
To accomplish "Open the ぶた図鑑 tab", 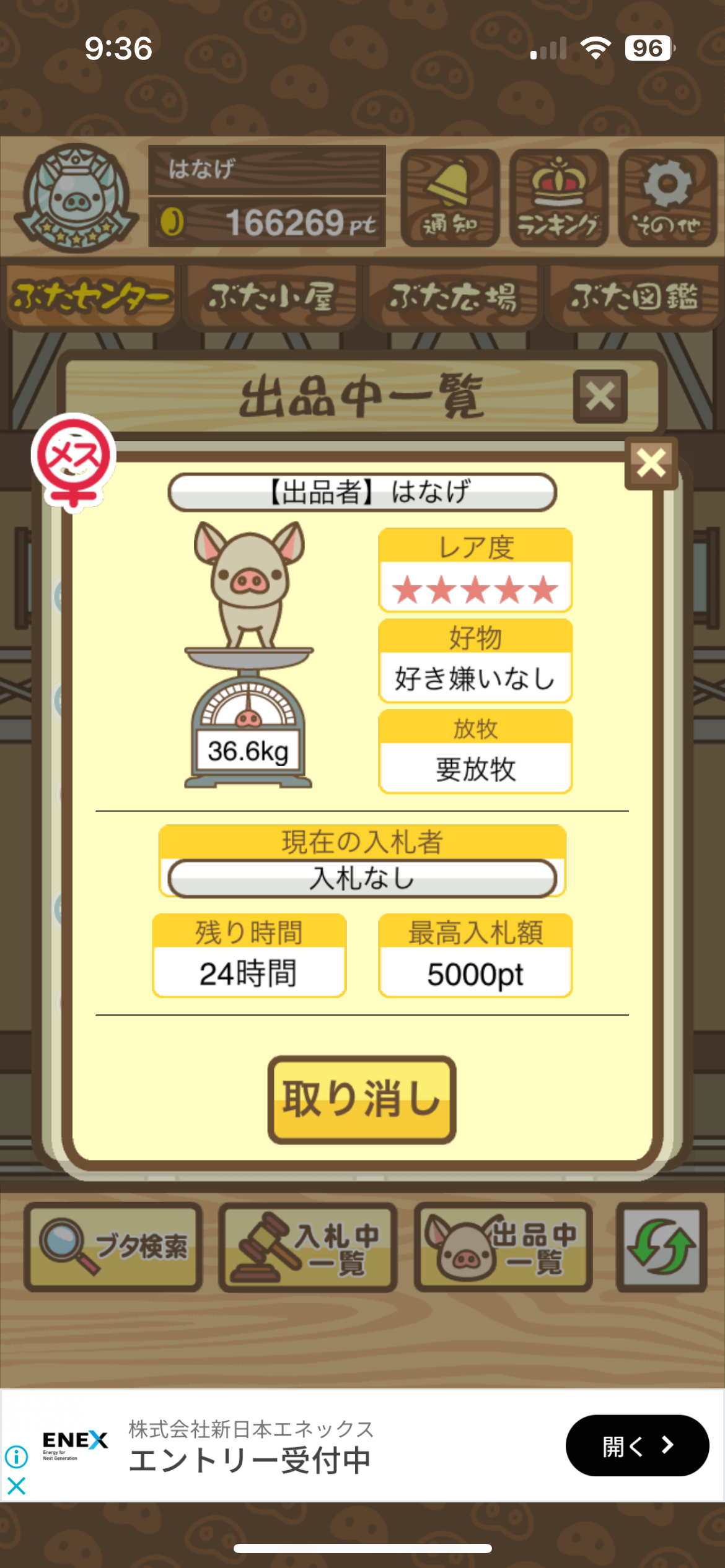I will [x=633, y=297].
